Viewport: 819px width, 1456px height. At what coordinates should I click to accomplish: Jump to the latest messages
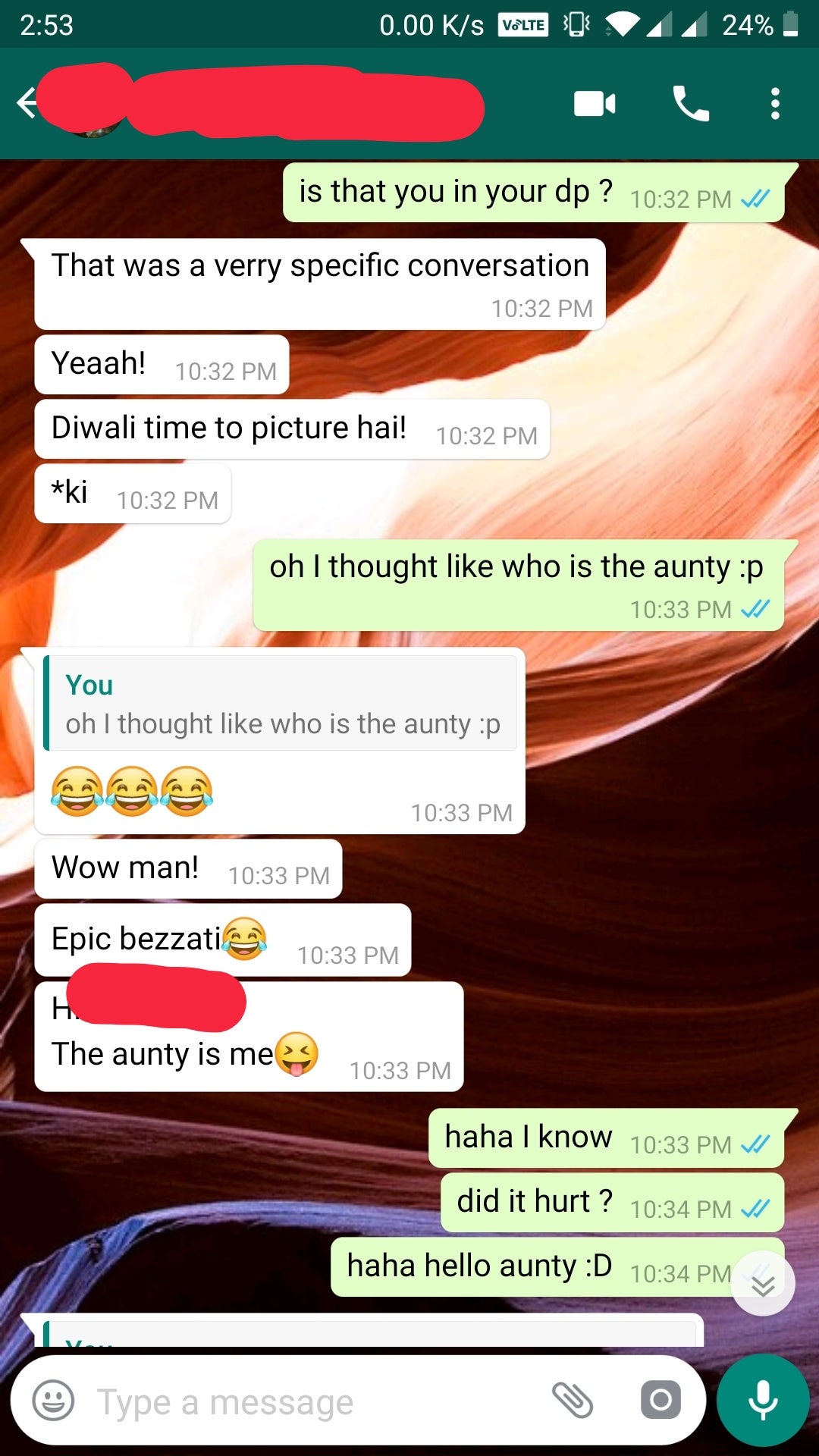763,1285
